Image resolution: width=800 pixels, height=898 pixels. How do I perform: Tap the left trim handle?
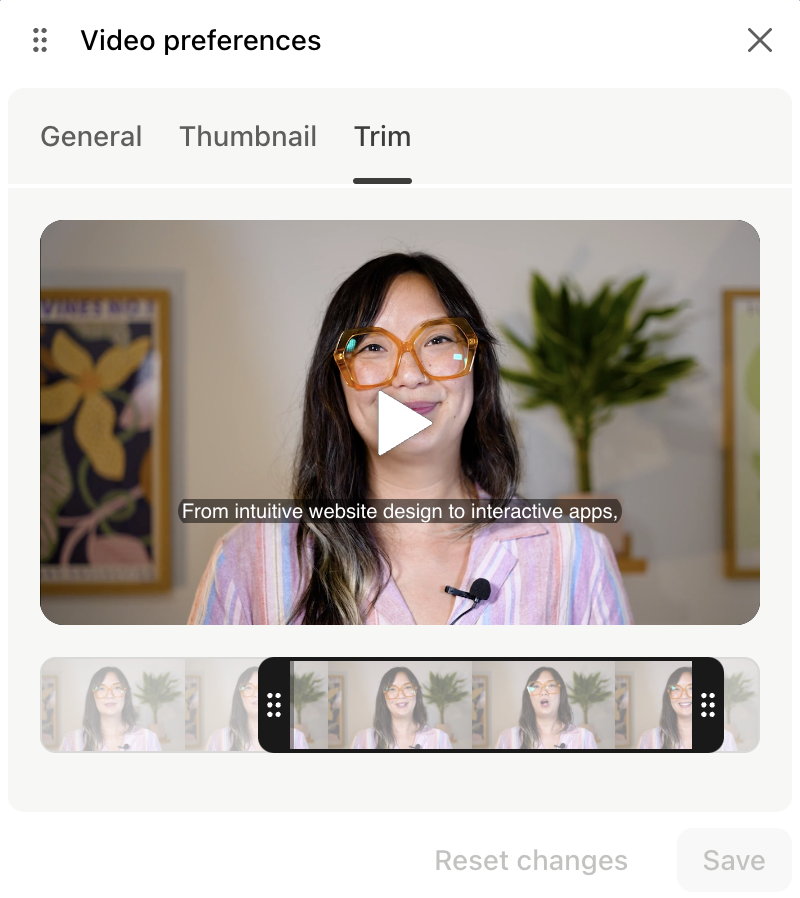click(x=274, y=705)
